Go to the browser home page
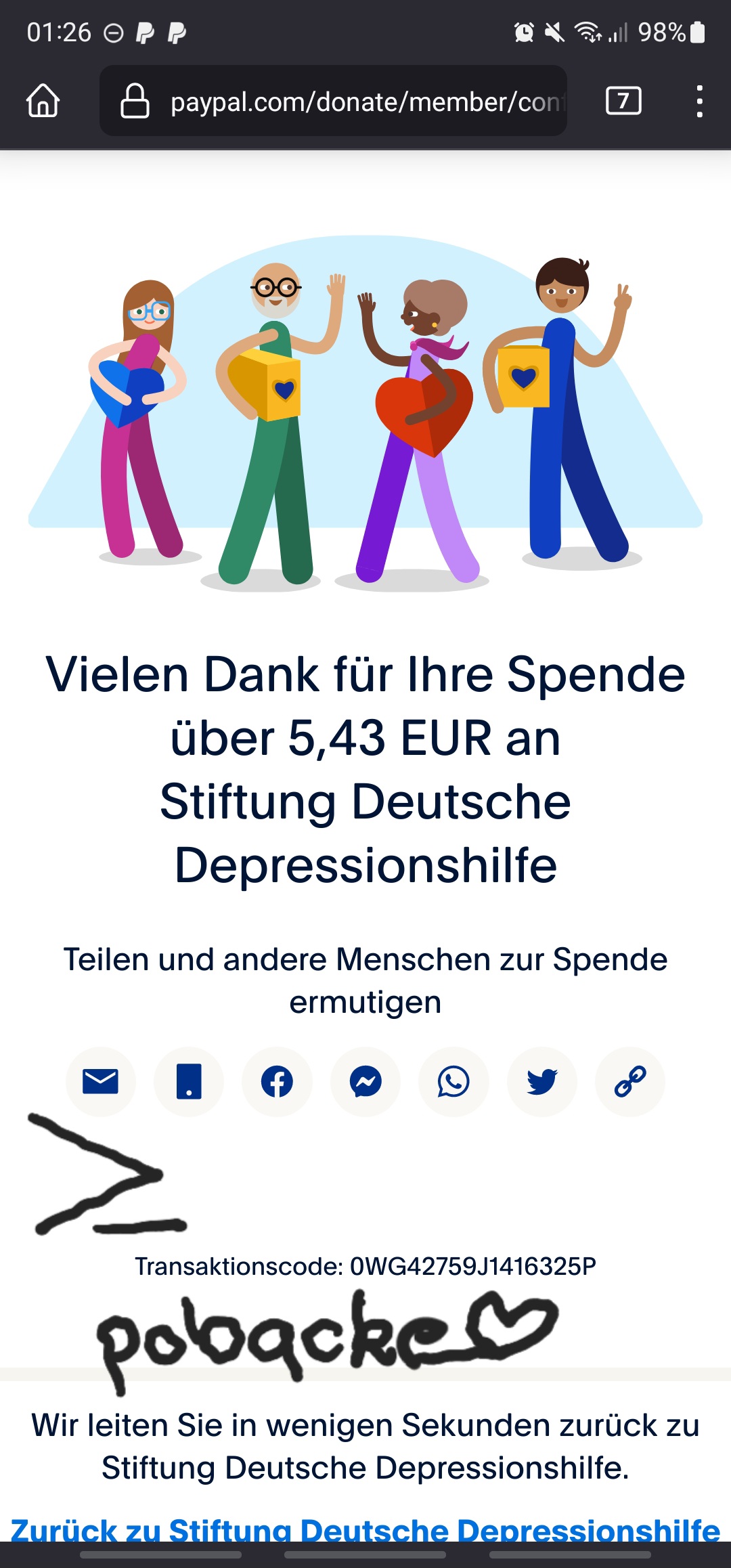Screen dimensions: 731x1568 coord(43,101)
